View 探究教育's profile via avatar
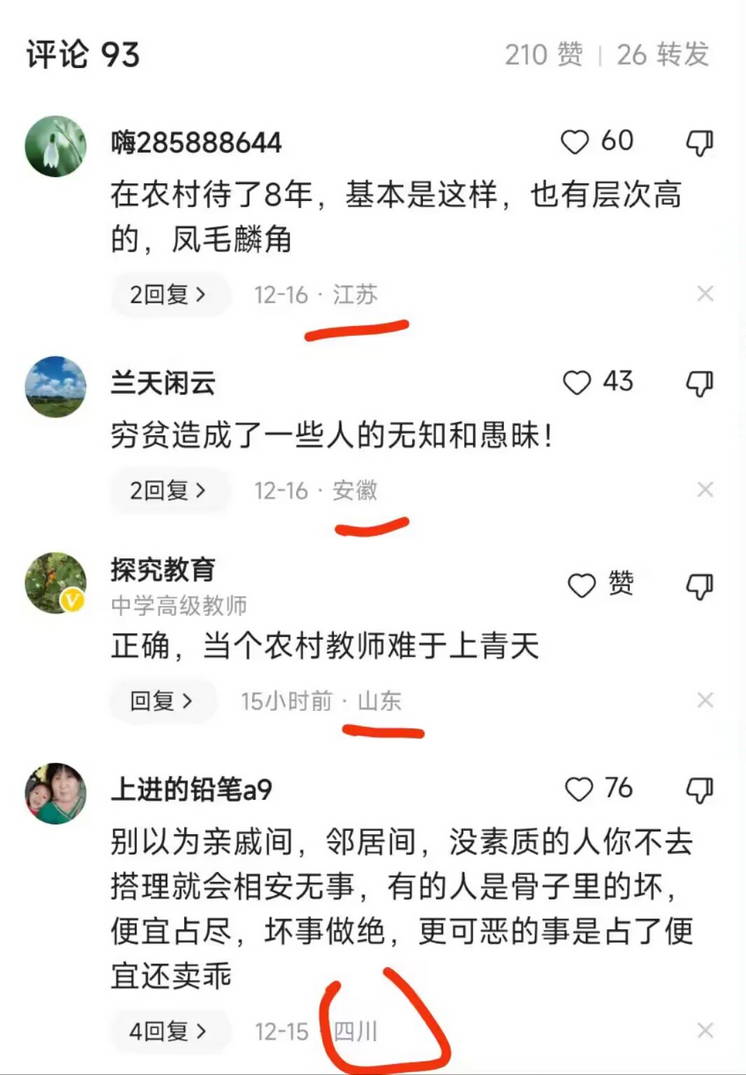 [x=55, y=583]
